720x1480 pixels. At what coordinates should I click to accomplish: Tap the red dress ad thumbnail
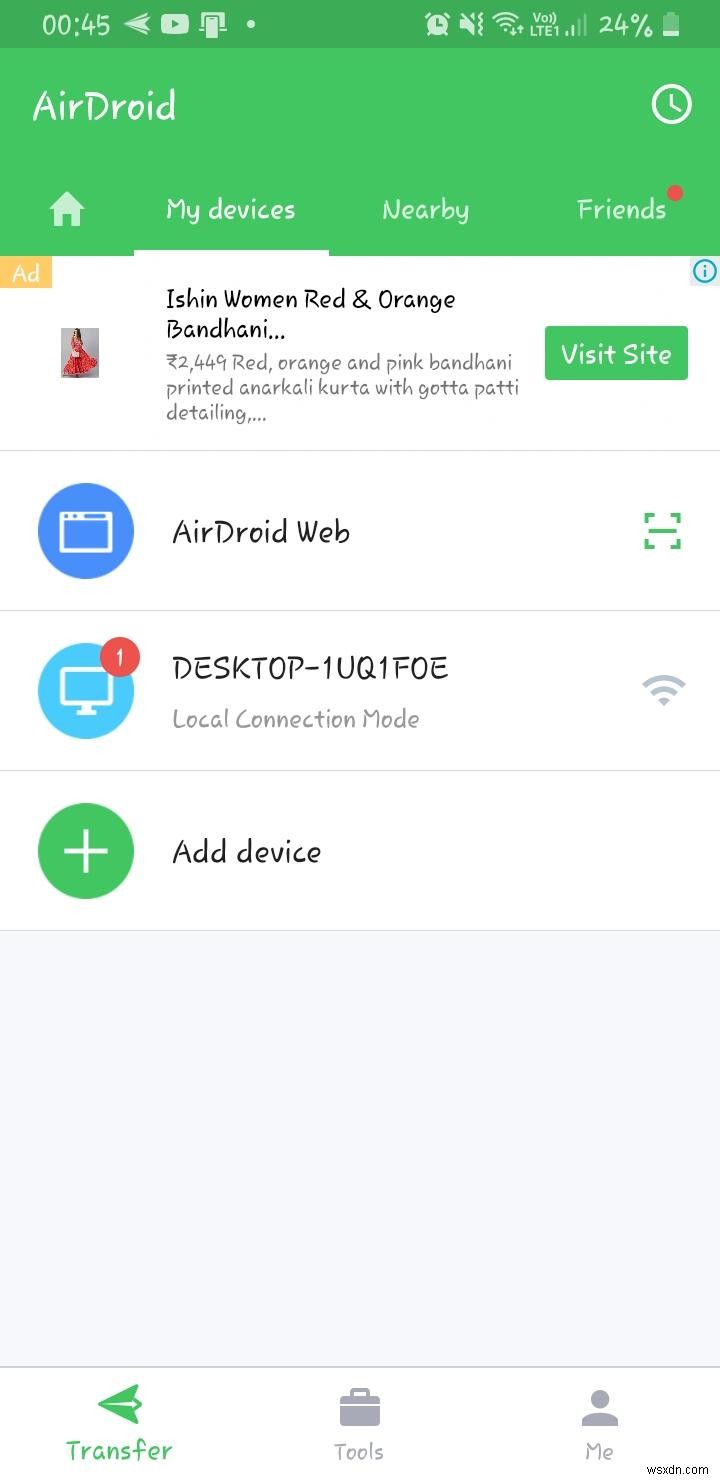80,353
